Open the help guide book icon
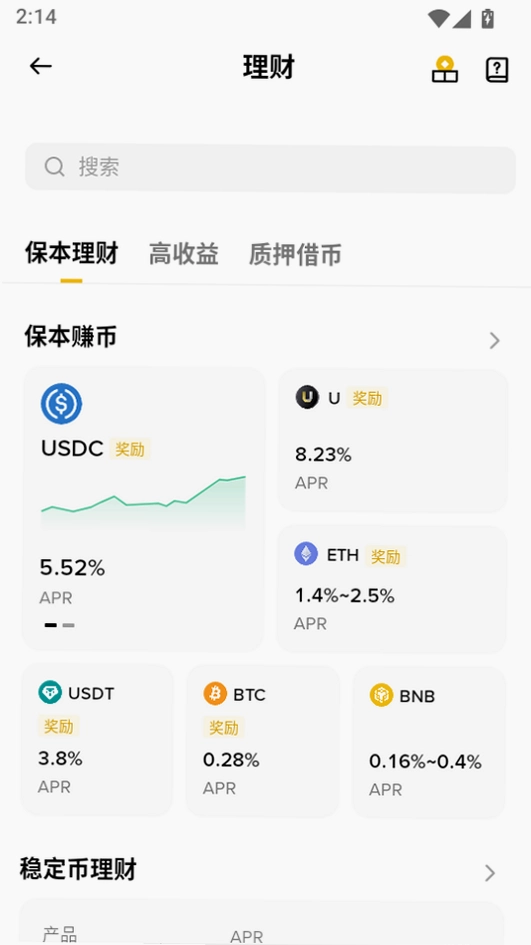Viewport: 531px width, 945px height. [x=497, y=70]
